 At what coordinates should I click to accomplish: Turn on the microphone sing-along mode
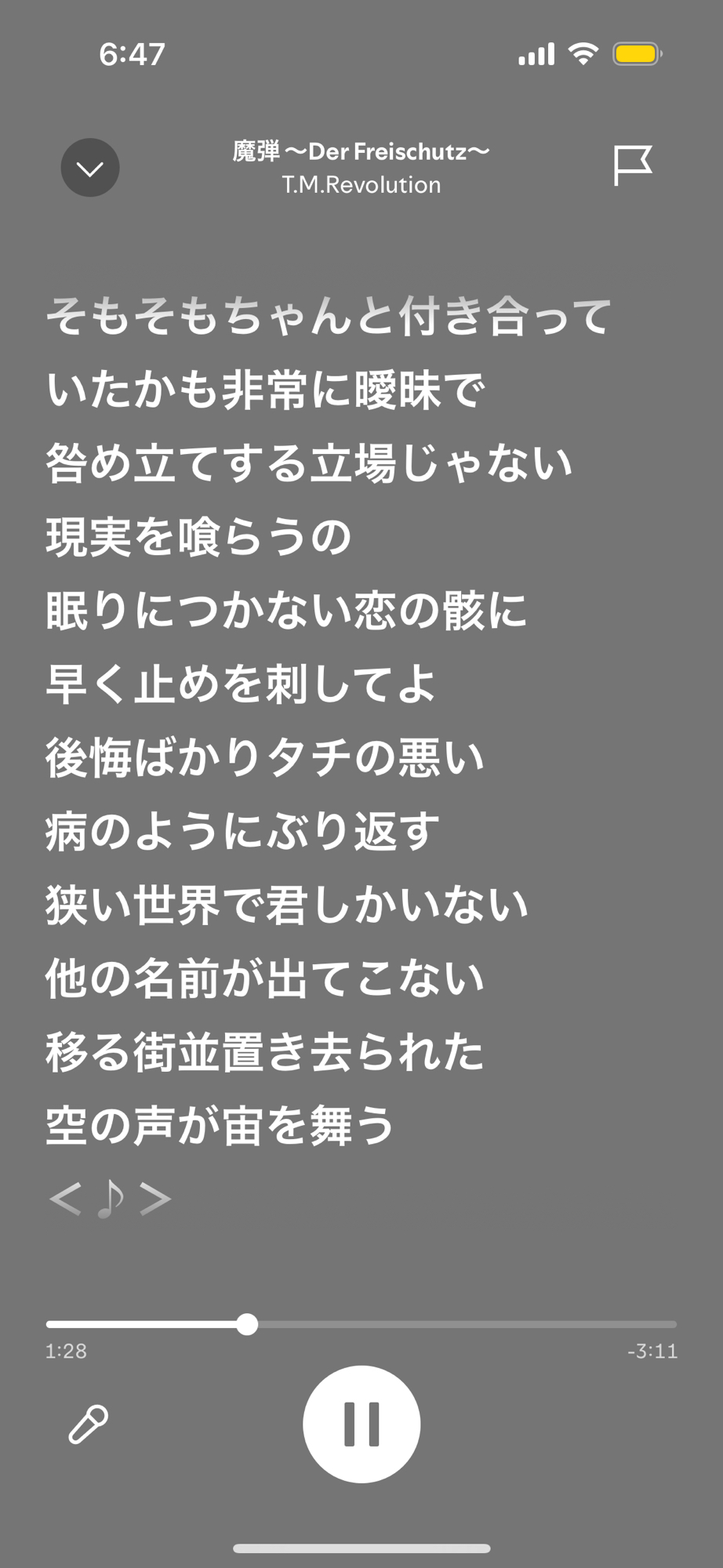tap(88, 1424)
